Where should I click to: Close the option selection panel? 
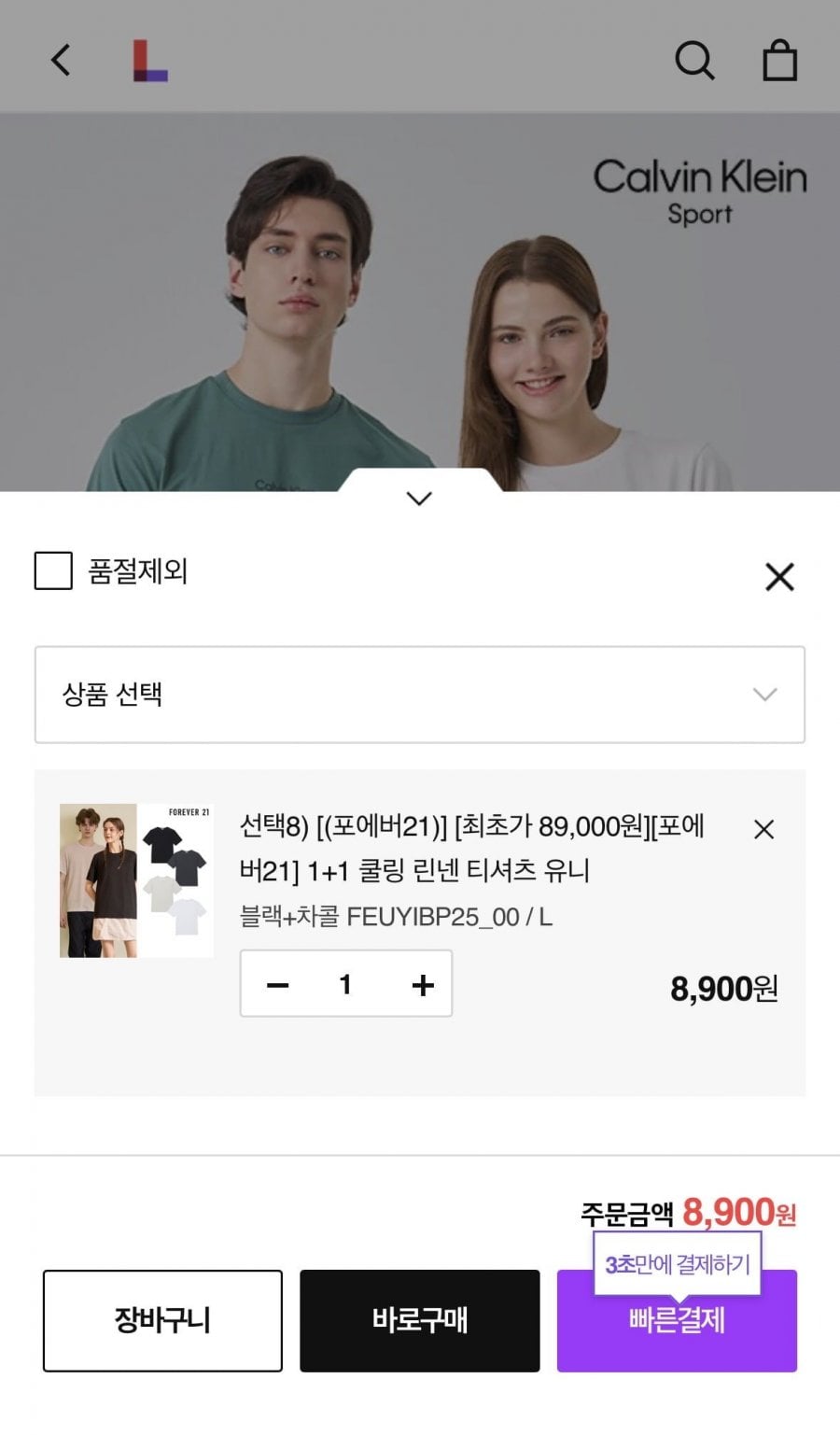[x=779, y=577]
